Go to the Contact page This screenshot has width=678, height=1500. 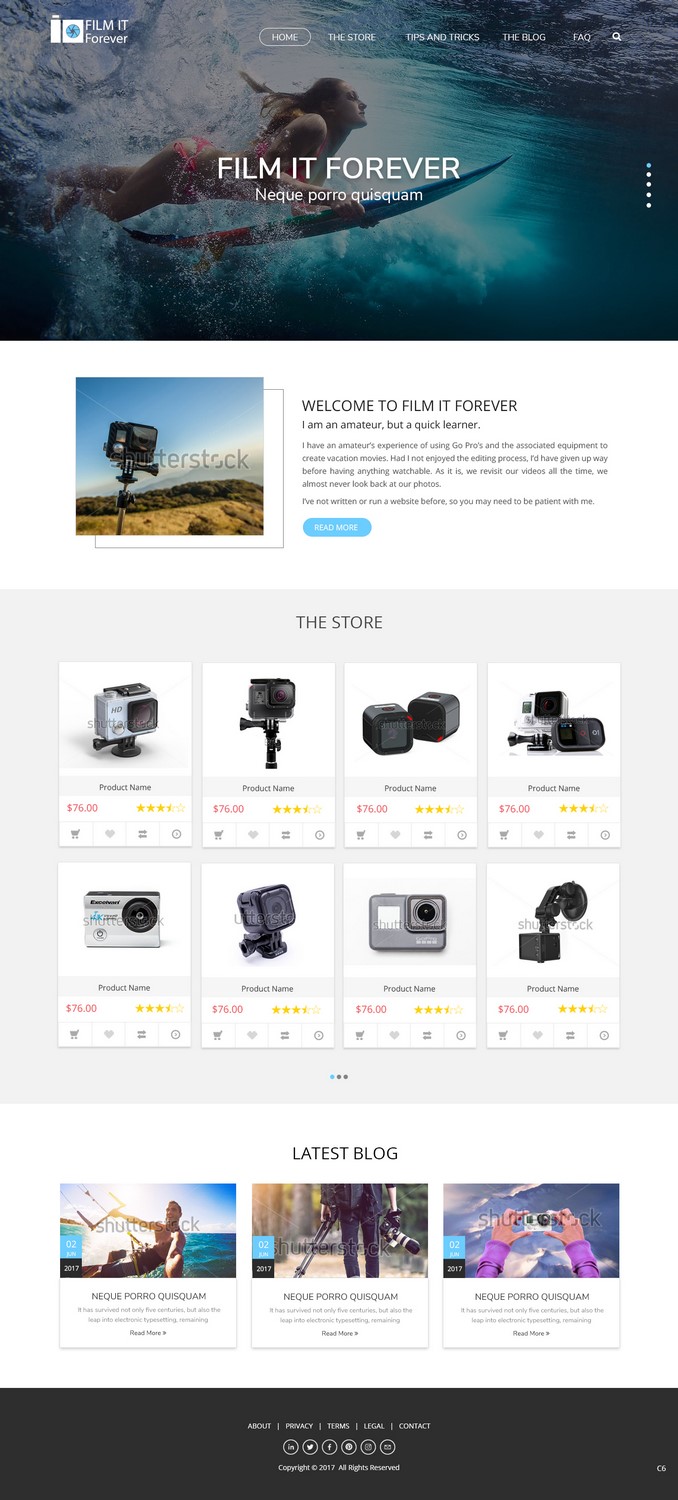pos(415,1426)
